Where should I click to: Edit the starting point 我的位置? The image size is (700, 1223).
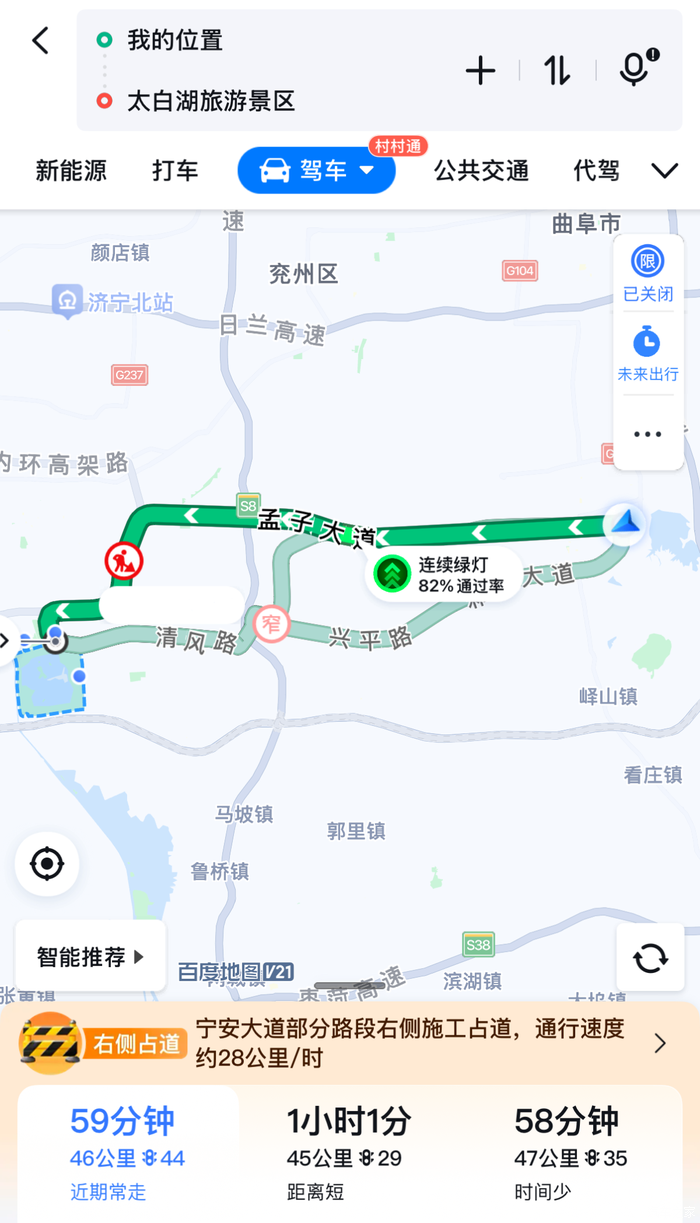click(x=175, y=40)
